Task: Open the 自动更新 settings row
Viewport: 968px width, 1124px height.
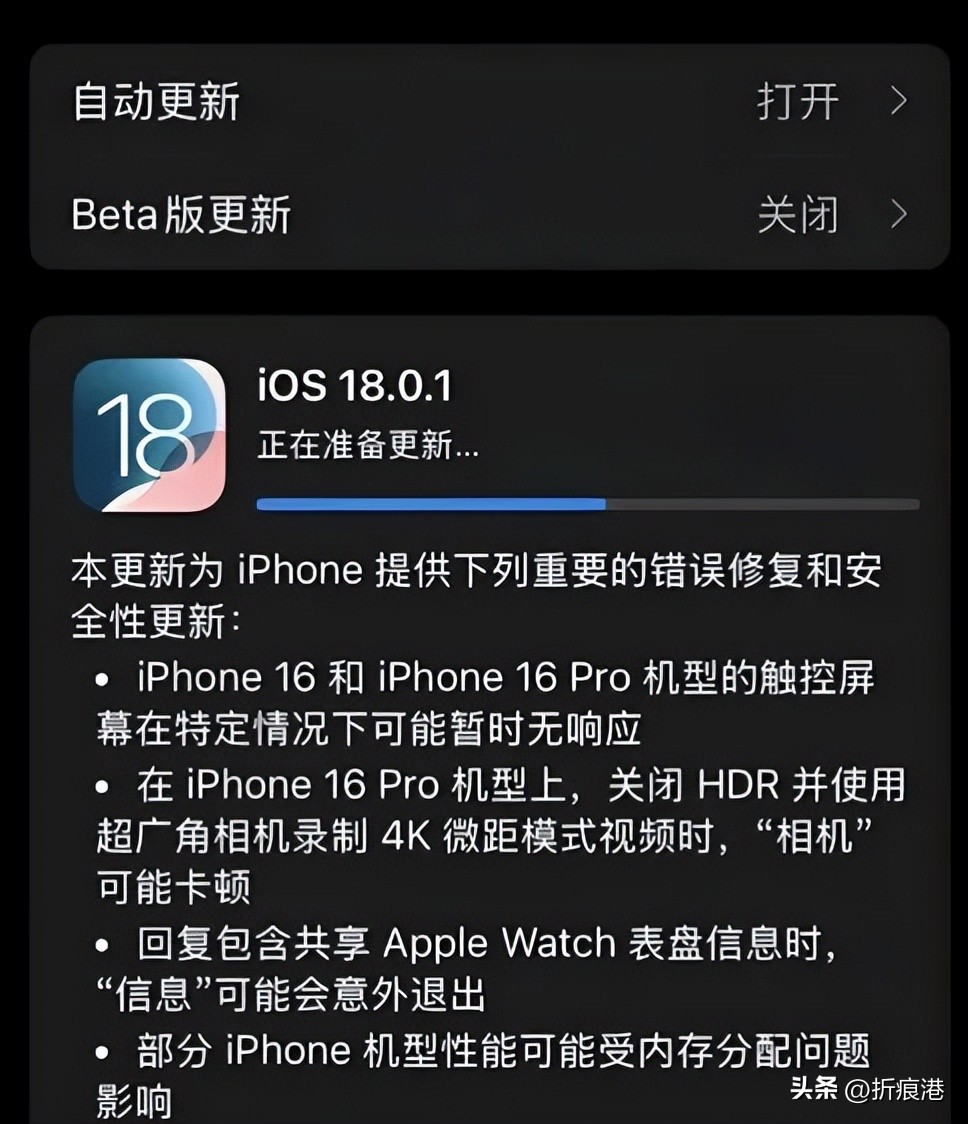Action: pos(488,102)
